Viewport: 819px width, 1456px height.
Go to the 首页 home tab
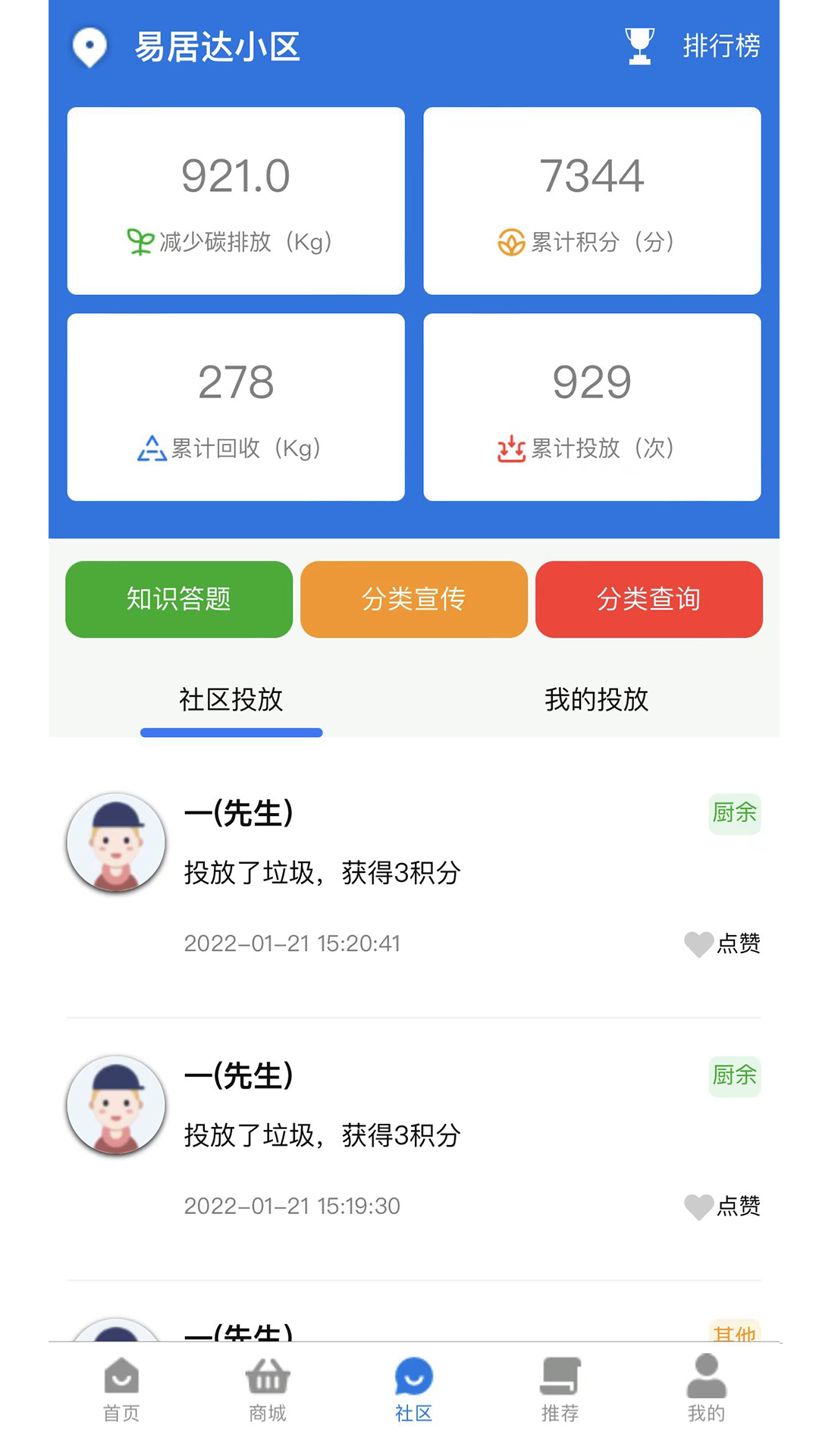[121, 1389]
